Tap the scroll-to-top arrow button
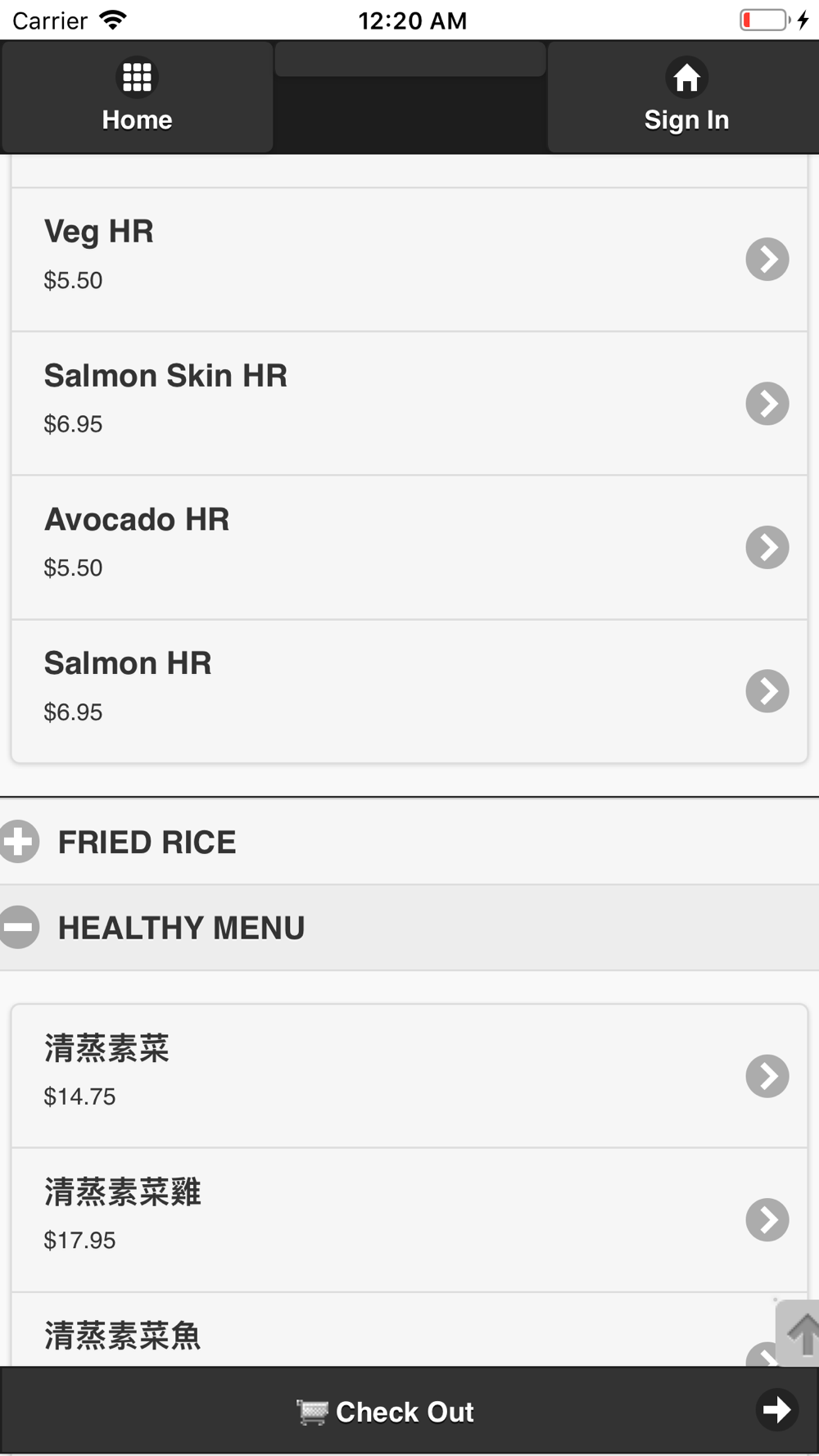 pos(799,1332)
